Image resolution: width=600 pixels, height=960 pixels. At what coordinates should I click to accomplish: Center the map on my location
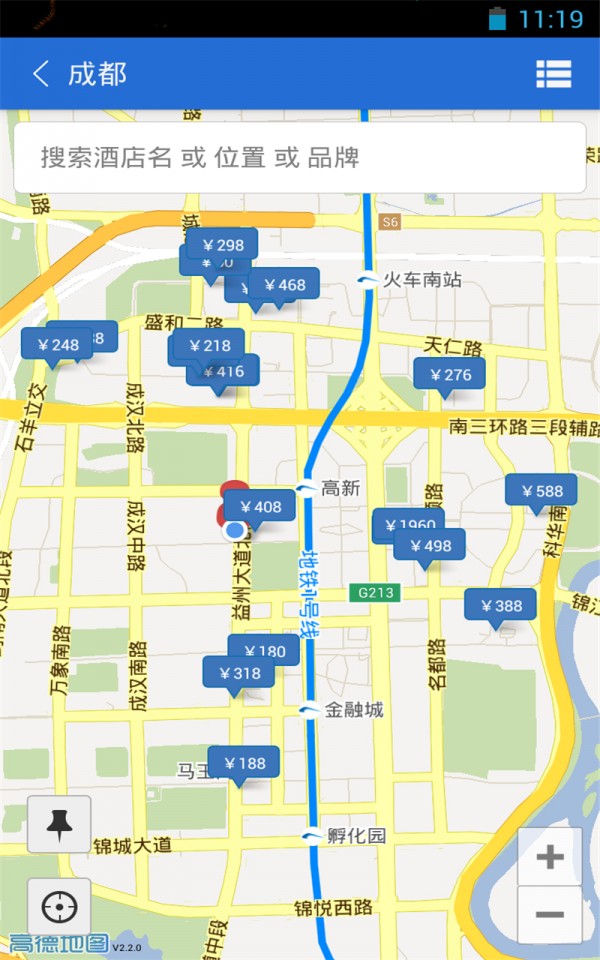[x=59, y=907]
